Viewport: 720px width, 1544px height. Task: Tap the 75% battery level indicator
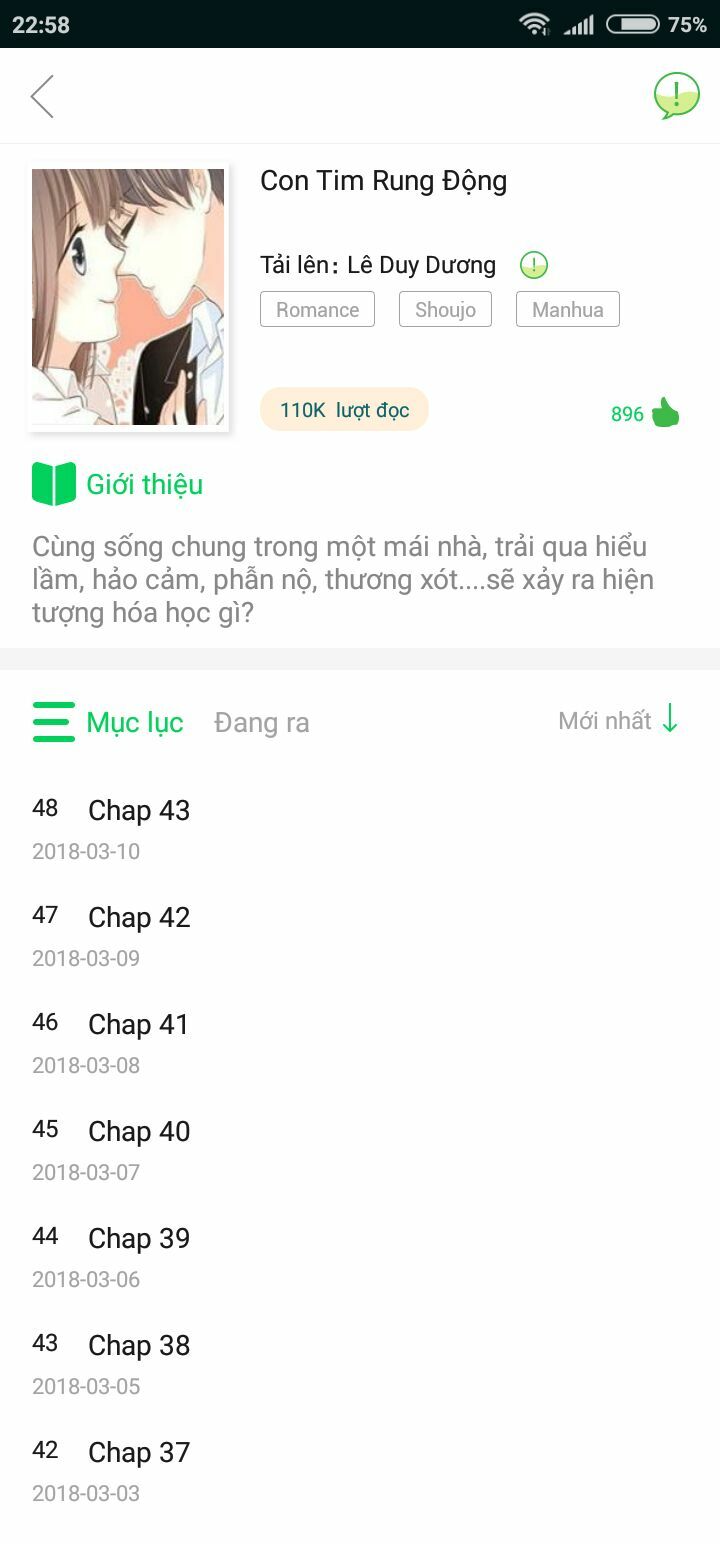(x=690, y=24)
